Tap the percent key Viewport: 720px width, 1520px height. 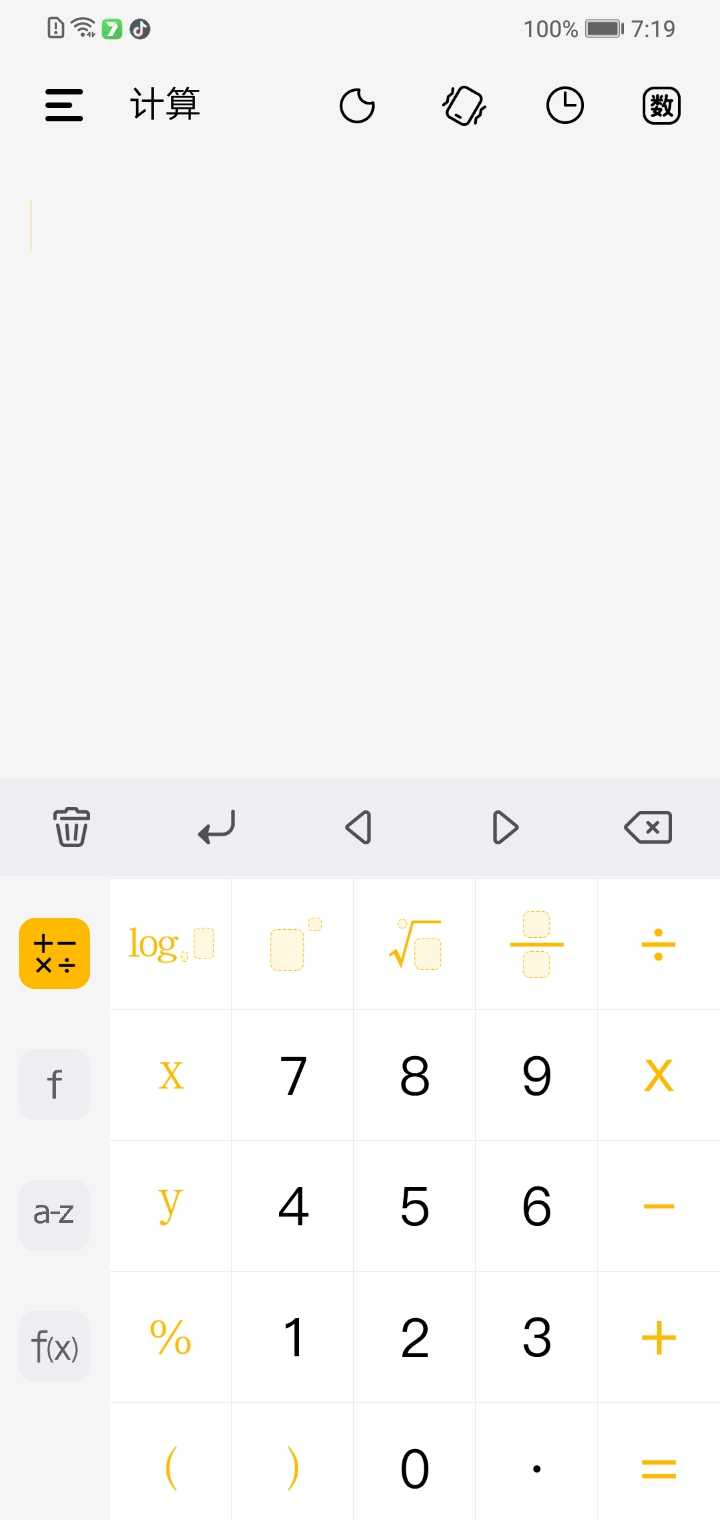[171, 1338]
